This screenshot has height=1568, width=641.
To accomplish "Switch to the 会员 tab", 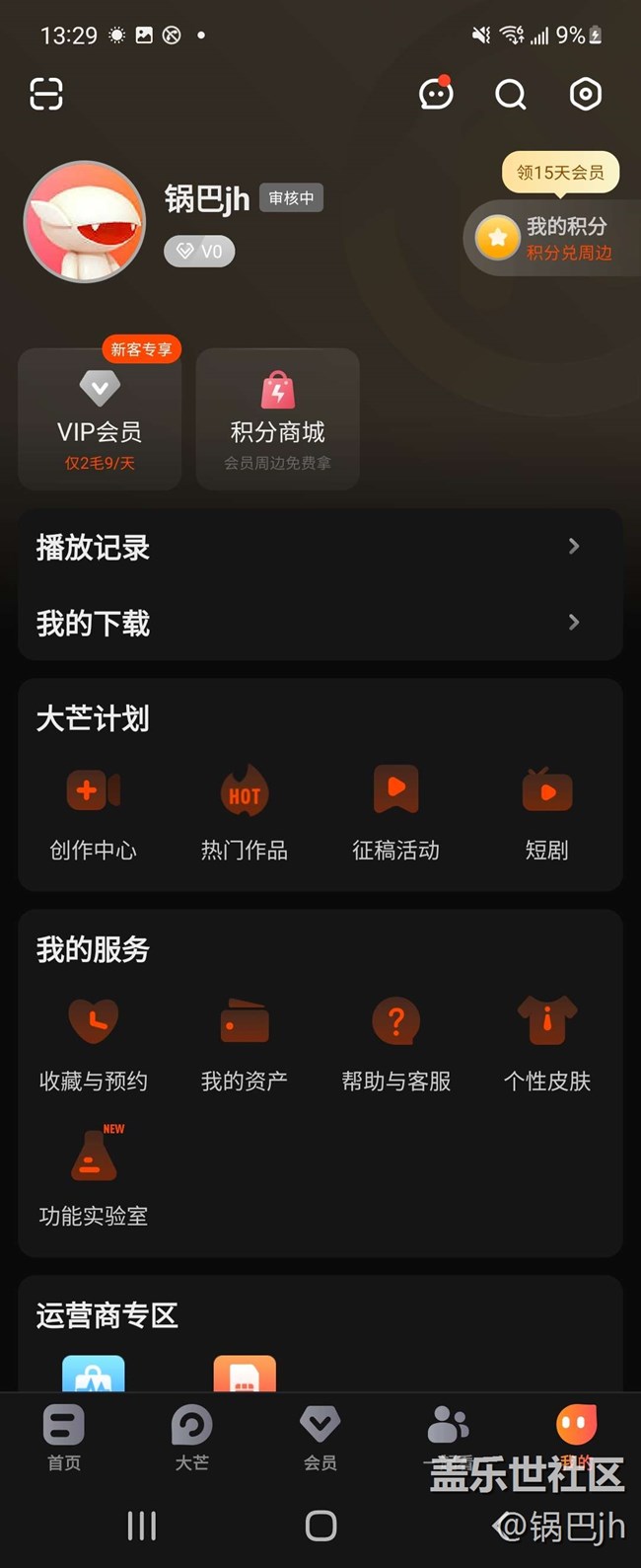I will tap(320, 1437).
